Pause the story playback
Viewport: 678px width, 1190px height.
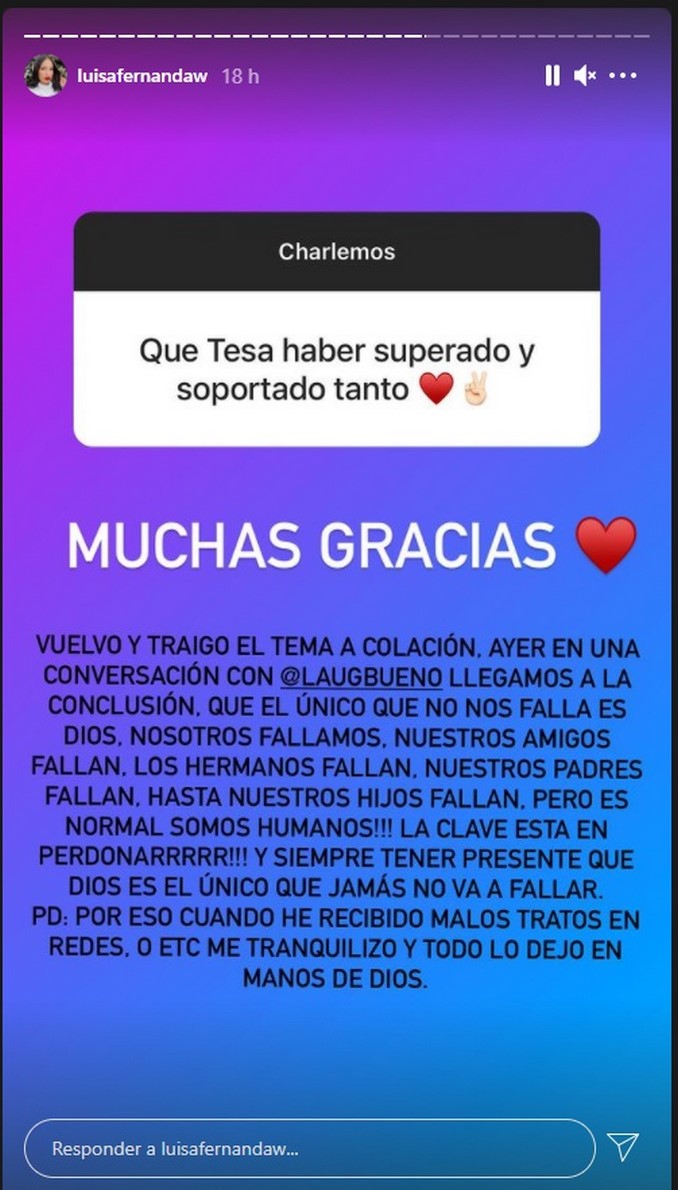coord(552,76)
